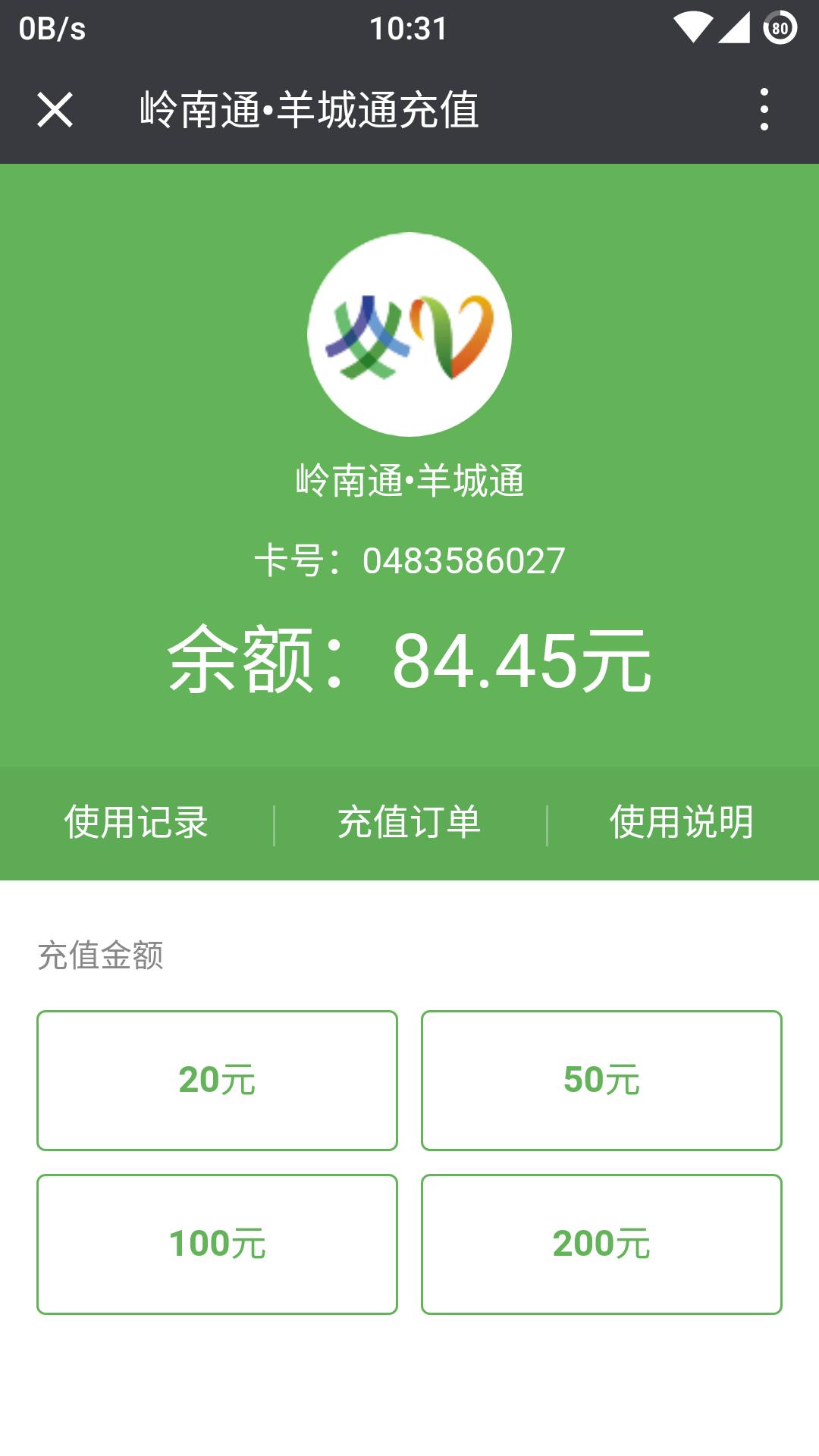Open 使用说明 usage instructions
This screenshot has height=1456, width=819.
coord(680,821)
